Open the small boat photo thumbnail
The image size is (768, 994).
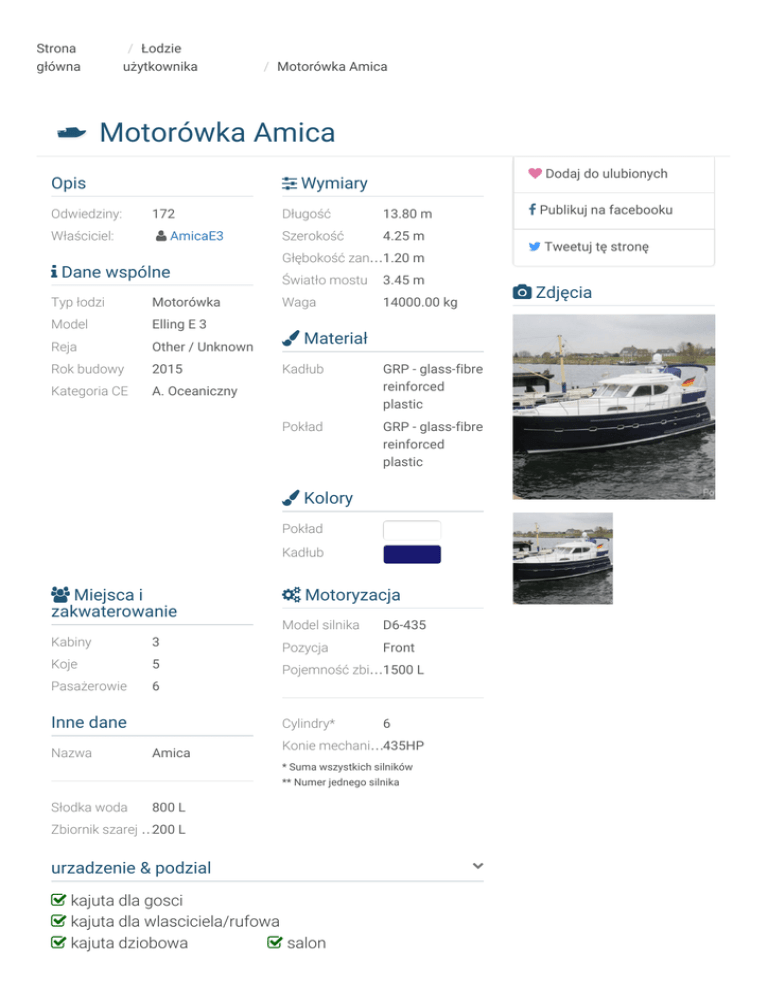[562, 558]
